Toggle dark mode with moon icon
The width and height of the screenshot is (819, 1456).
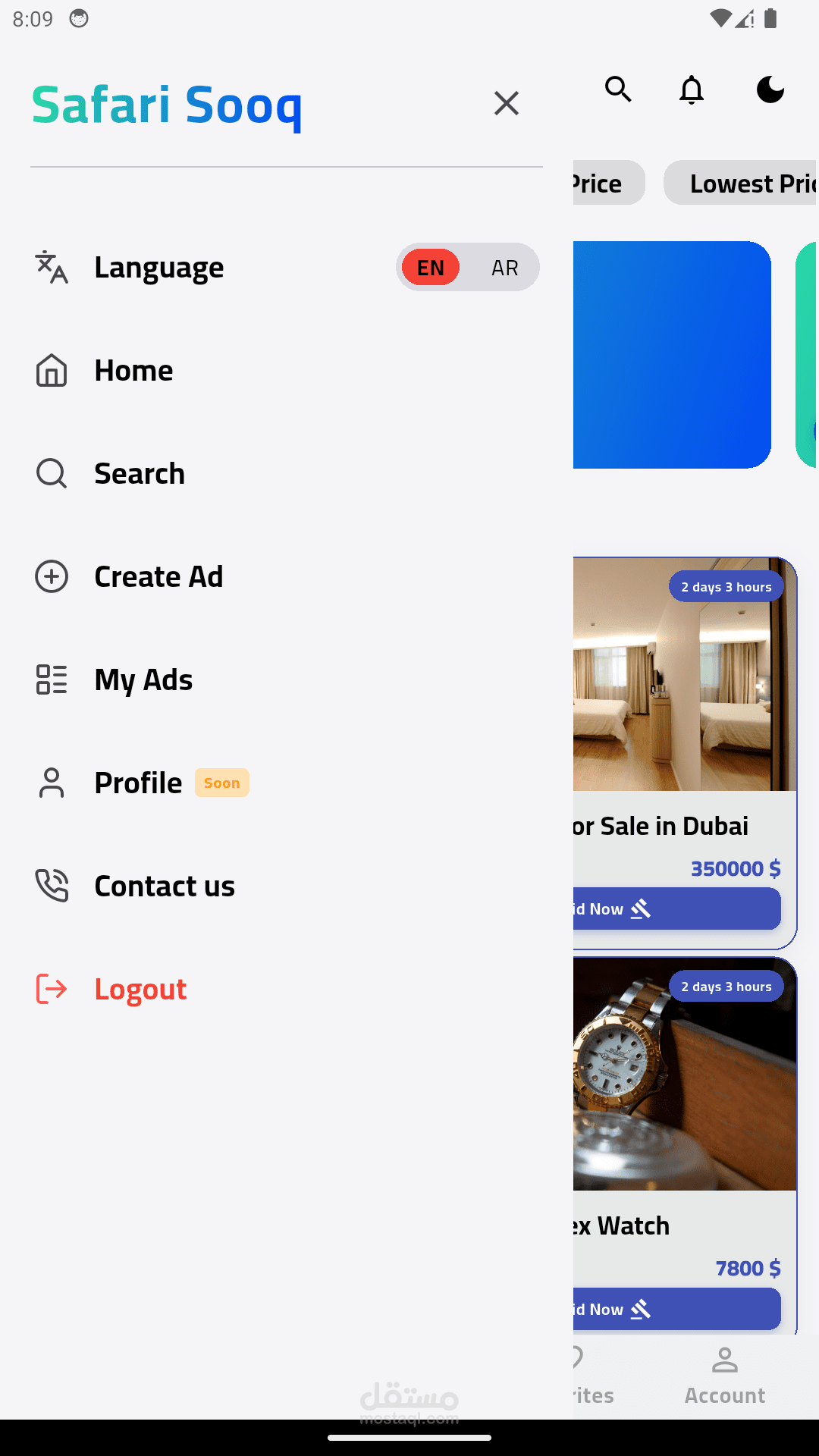(770, 89)
